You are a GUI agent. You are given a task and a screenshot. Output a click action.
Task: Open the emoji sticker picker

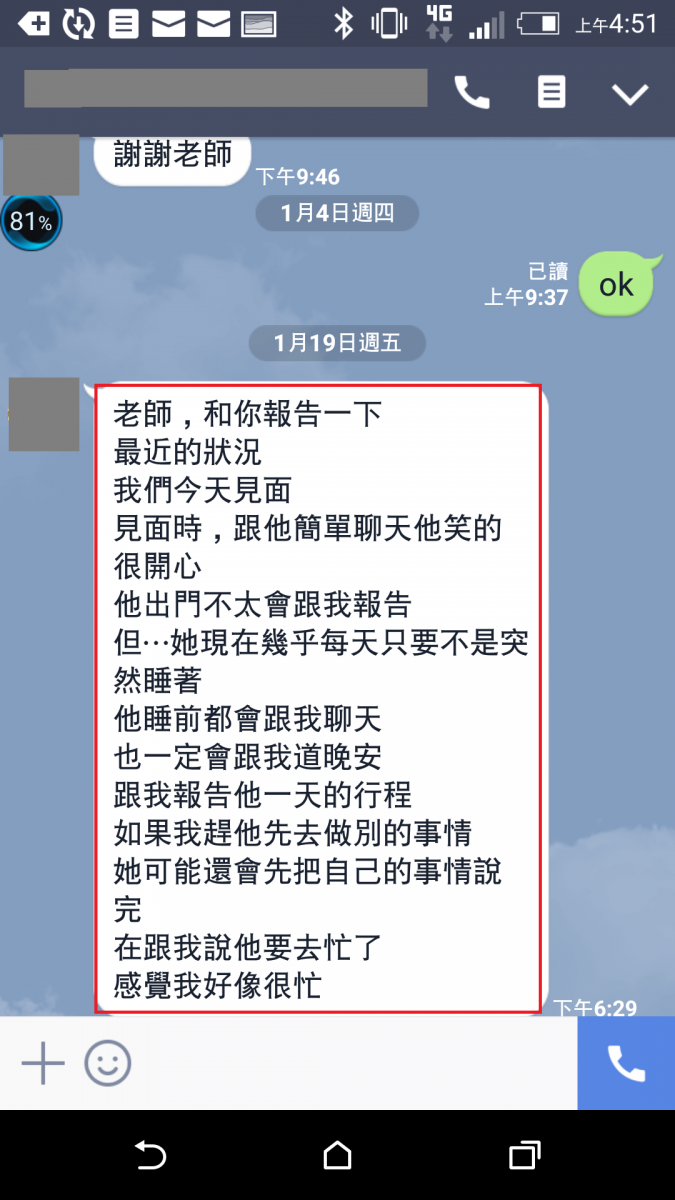[107, 1062]
